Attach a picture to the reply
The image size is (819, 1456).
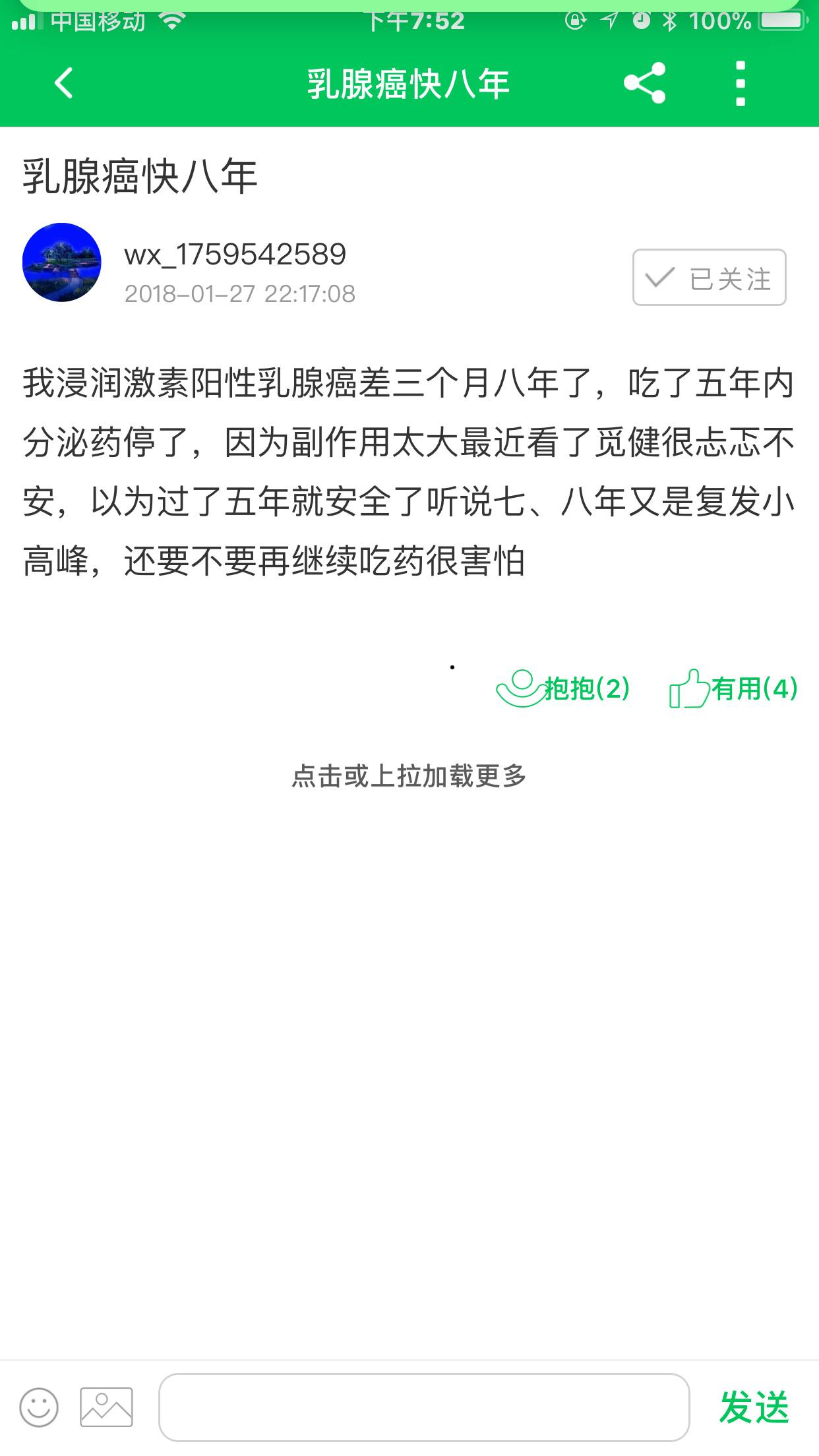[x=106, y=1407]
